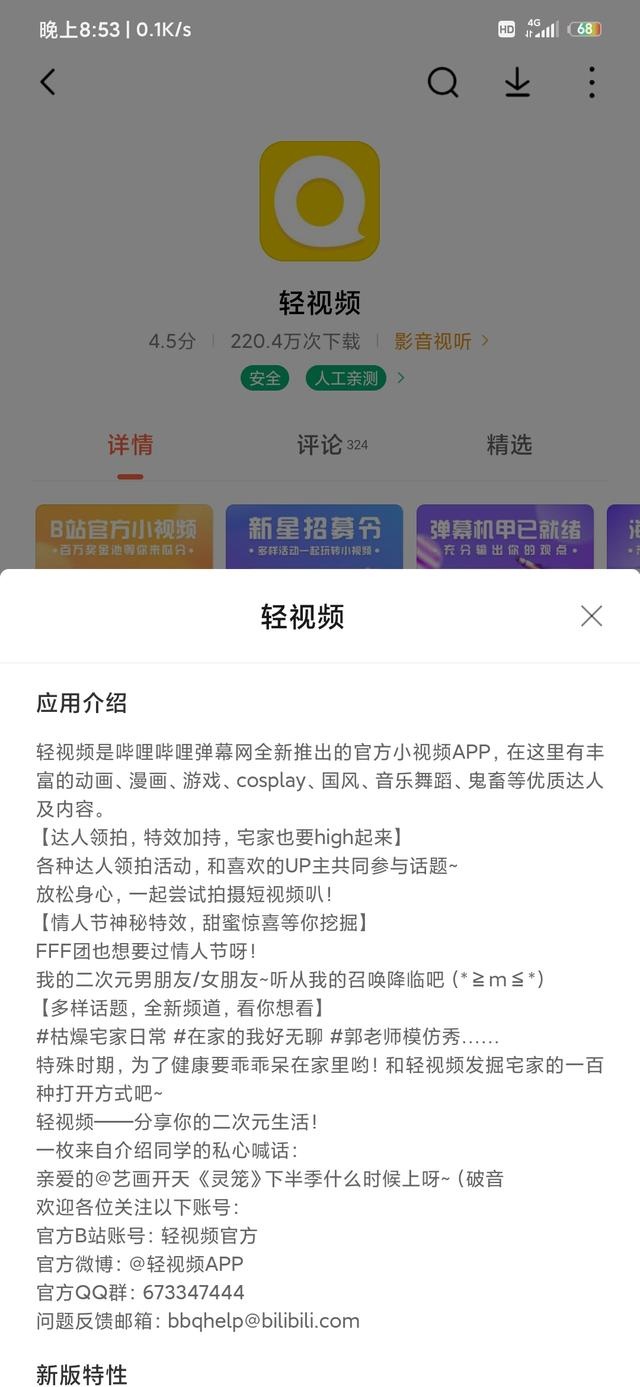
Task: Close the 轻视频 introduction sheet
Action: coord(591,616)
